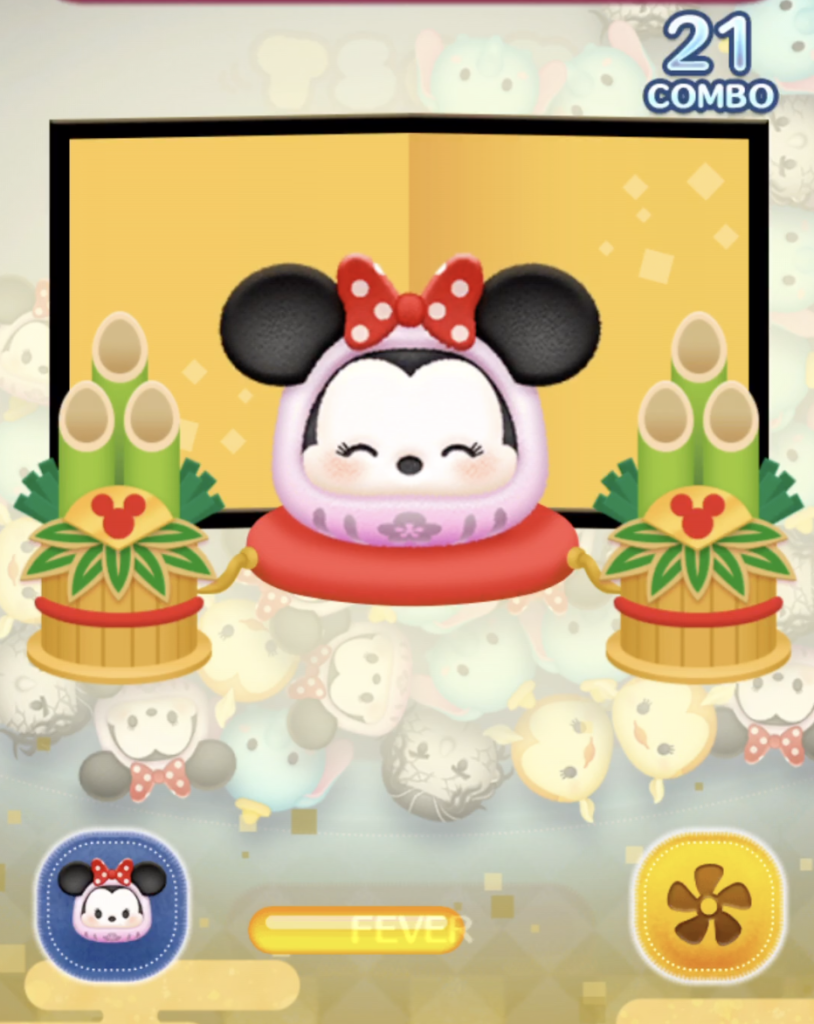Activate the Minnie daruma skill button
Screen dimensions: 814x1024
tap(111, 905)
